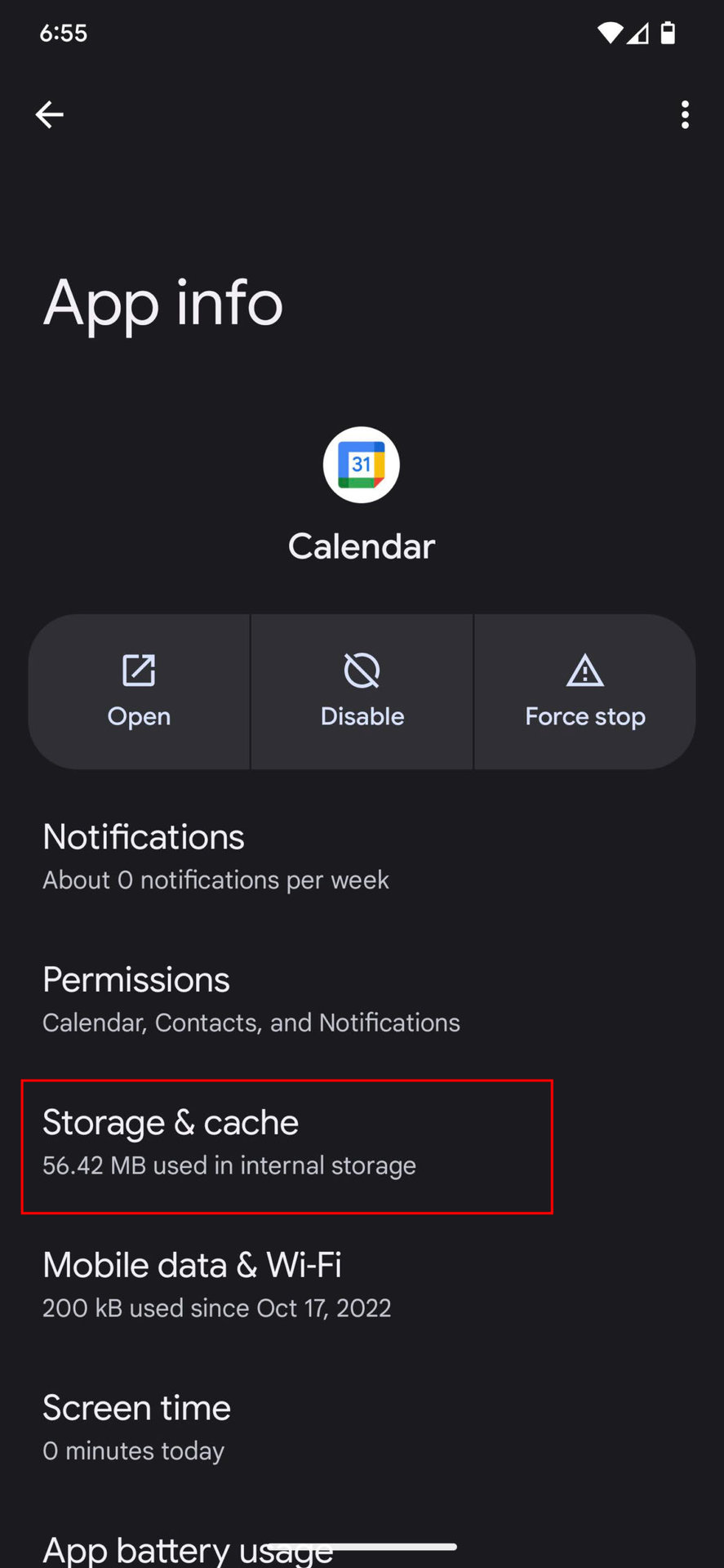Open the Calendar app
Image resolution: width=724 pixels, height=1568 pixels.
[x=139, y=692]
